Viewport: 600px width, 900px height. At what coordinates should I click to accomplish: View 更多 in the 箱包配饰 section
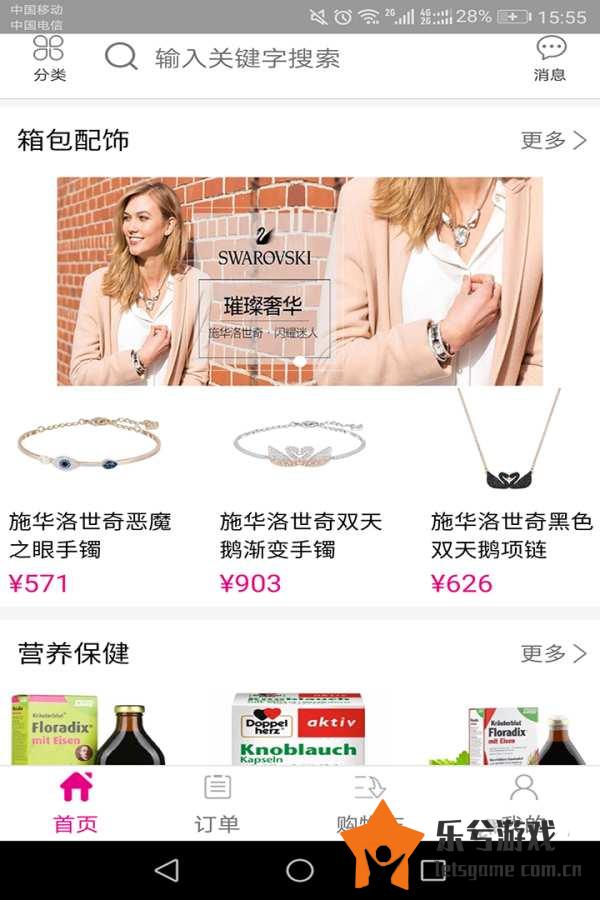click(553, 141)
